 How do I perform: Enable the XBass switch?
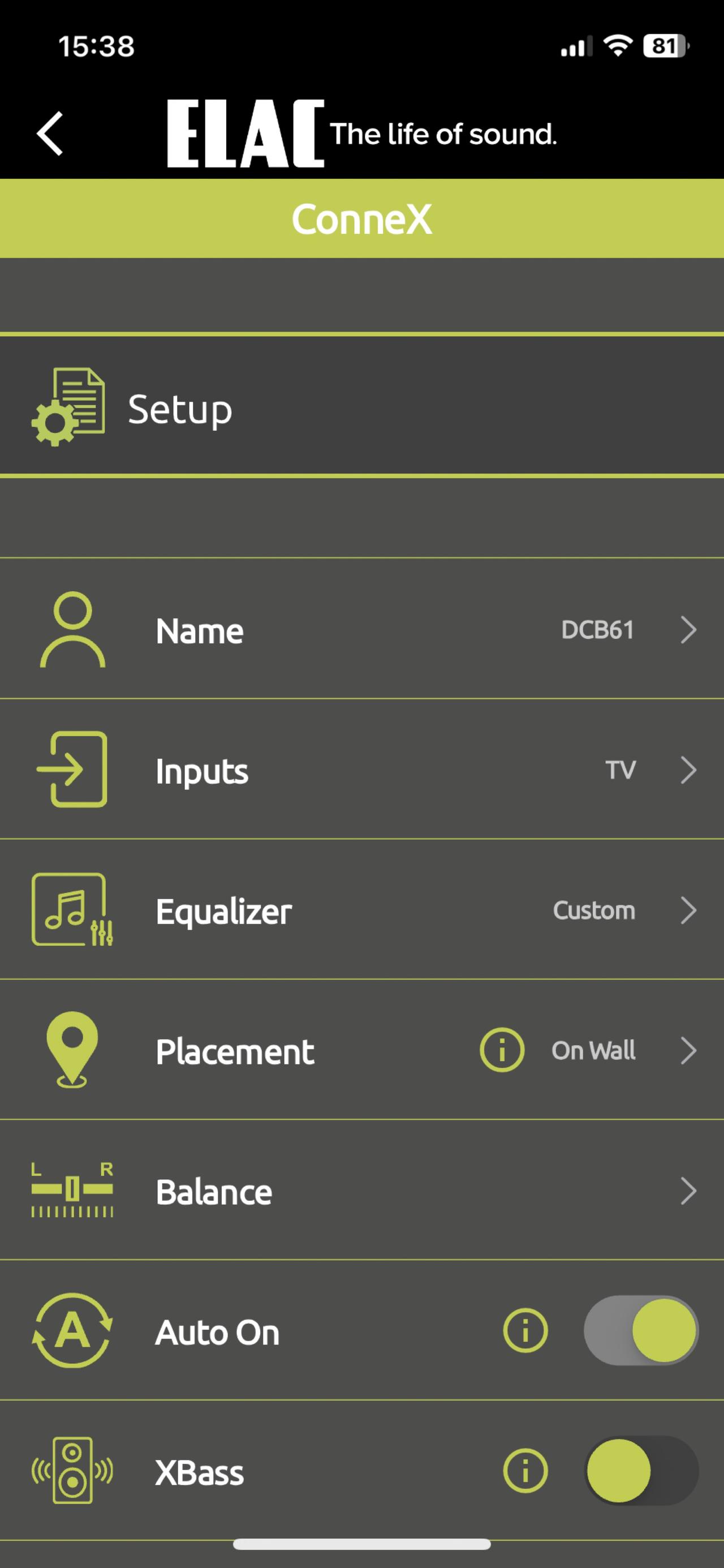(641, 1471)
